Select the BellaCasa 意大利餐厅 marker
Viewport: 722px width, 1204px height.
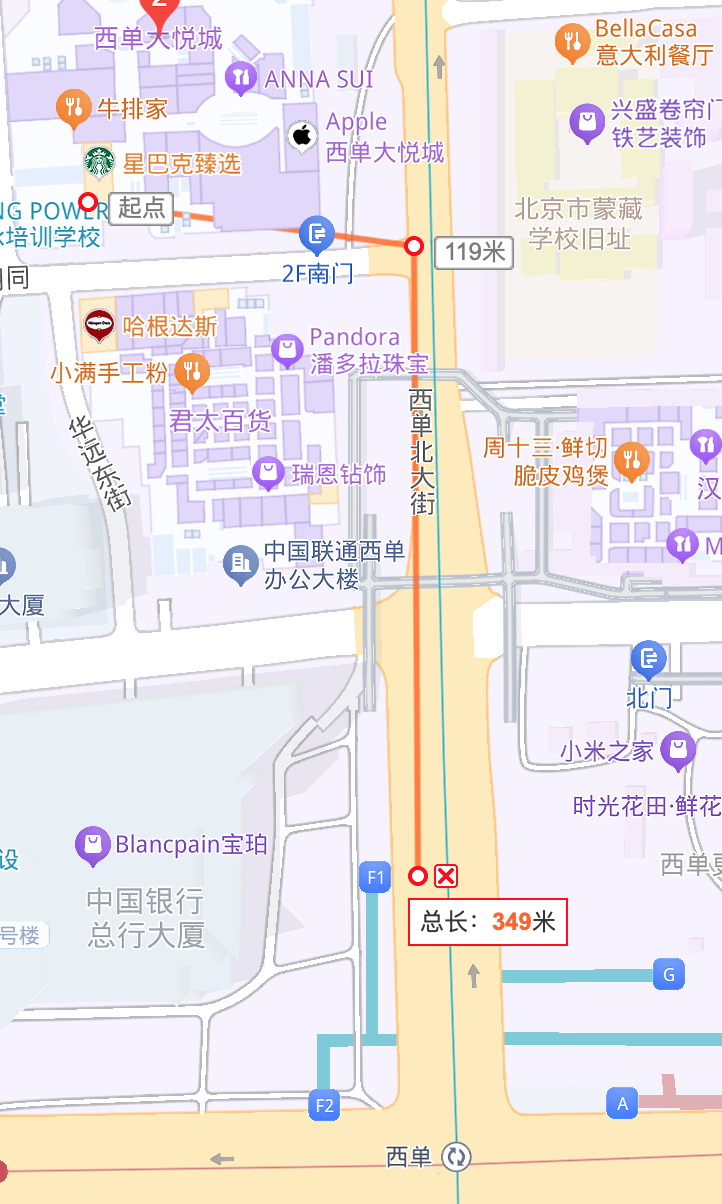click(571, 38)
